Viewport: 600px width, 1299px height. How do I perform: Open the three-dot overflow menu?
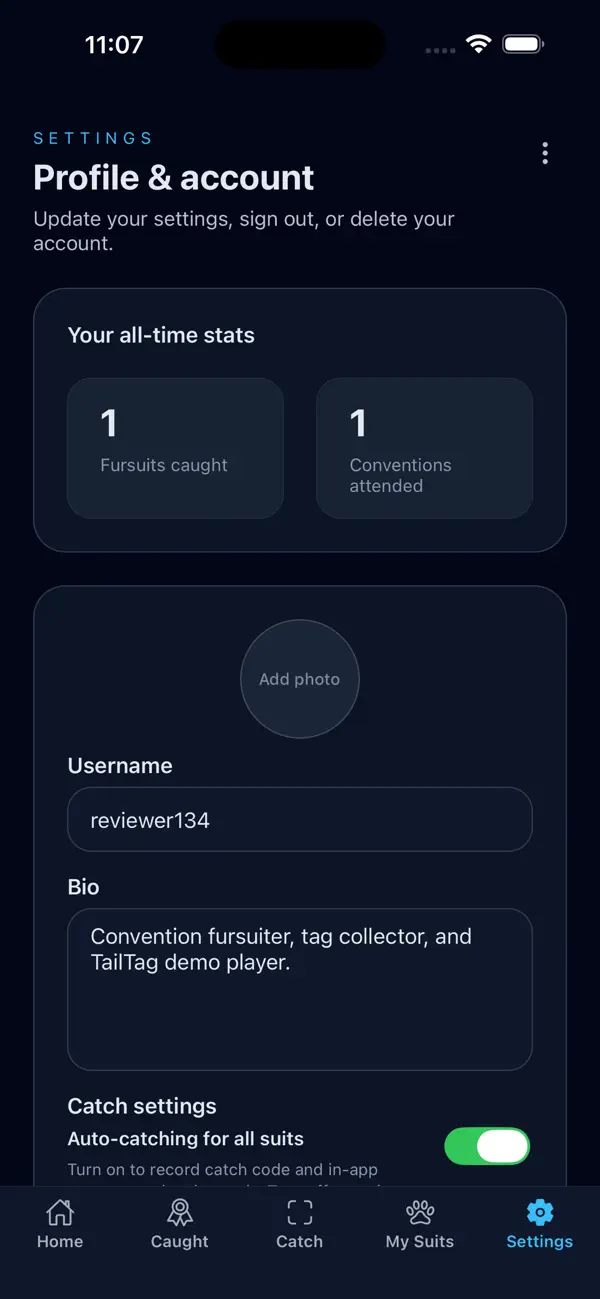pos(545,153)
